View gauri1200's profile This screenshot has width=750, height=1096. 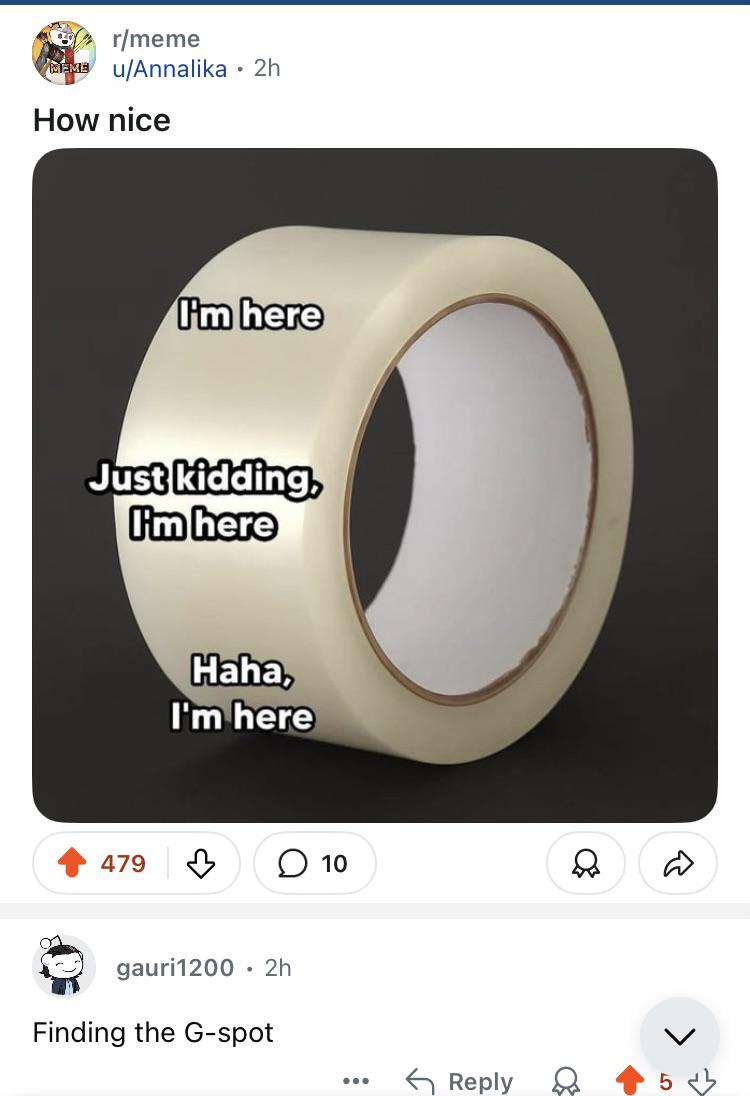175,967
